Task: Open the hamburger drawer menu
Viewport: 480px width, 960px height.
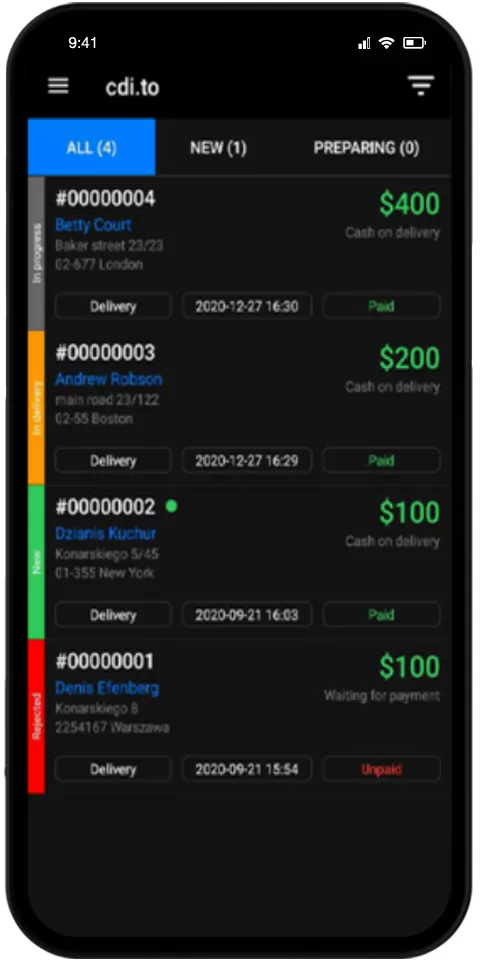Action: 58,86
